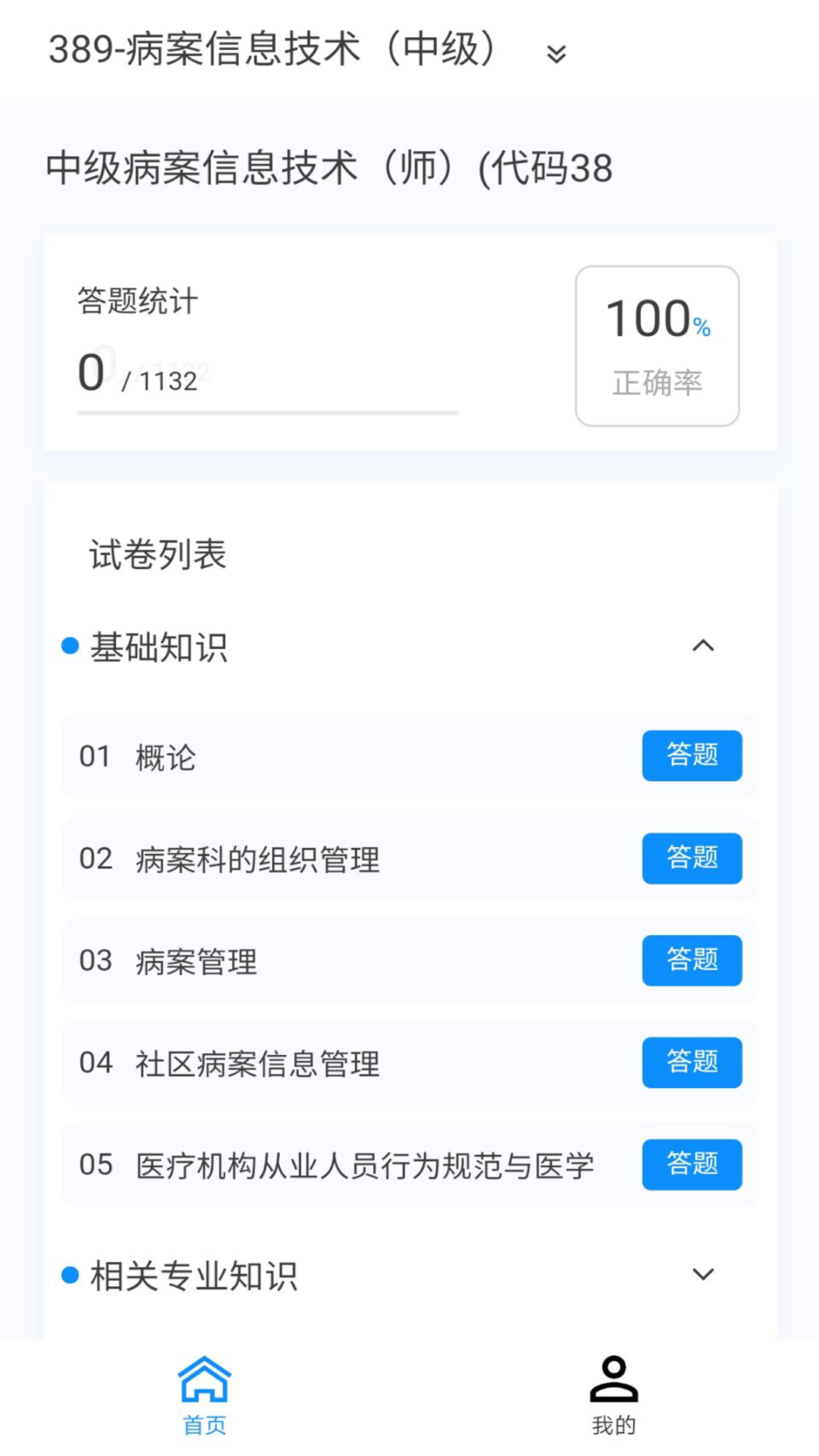
Task: Click the blue dot beside 相关专业知识
Action: [71, 1274]
